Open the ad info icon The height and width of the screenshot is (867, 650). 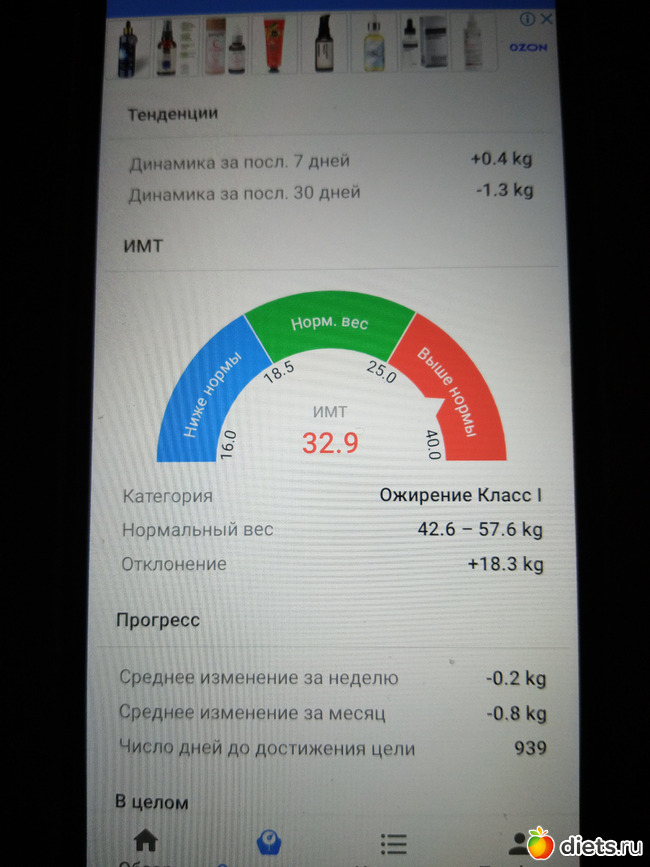pyautogui.click(x=529, y=18)
